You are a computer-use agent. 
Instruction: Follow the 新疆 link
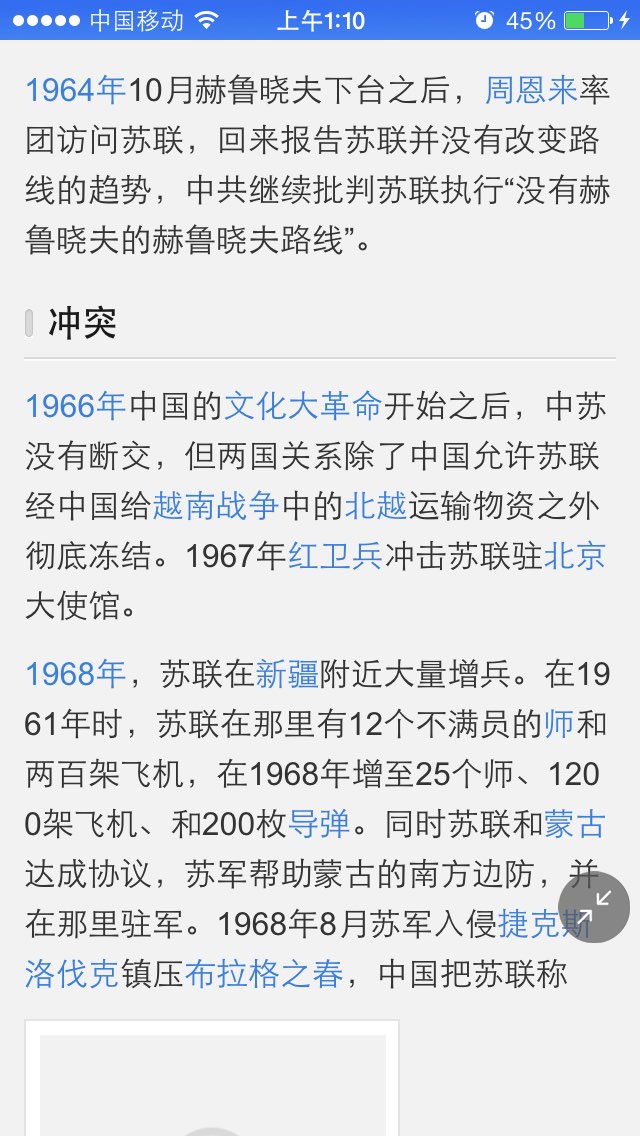click(x=287, y=674)
